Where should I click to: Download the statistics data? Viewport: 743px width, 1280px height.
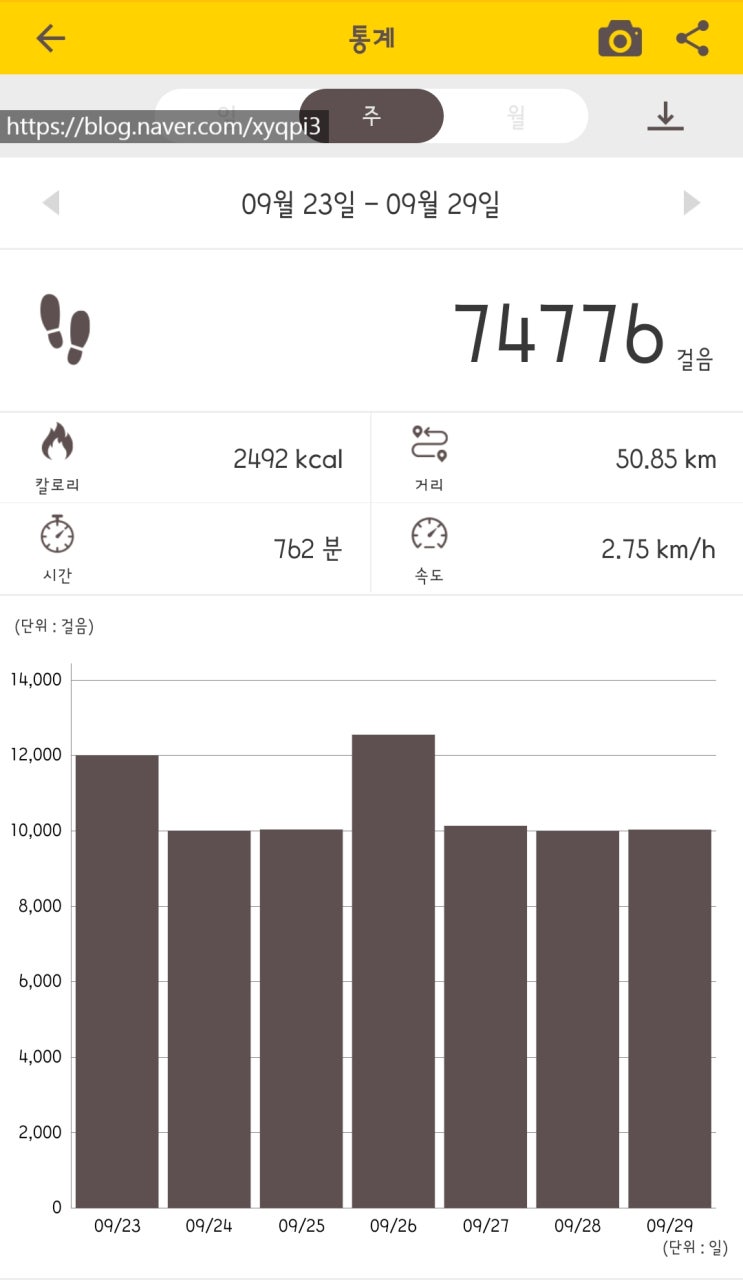click(x=665, y=117)
